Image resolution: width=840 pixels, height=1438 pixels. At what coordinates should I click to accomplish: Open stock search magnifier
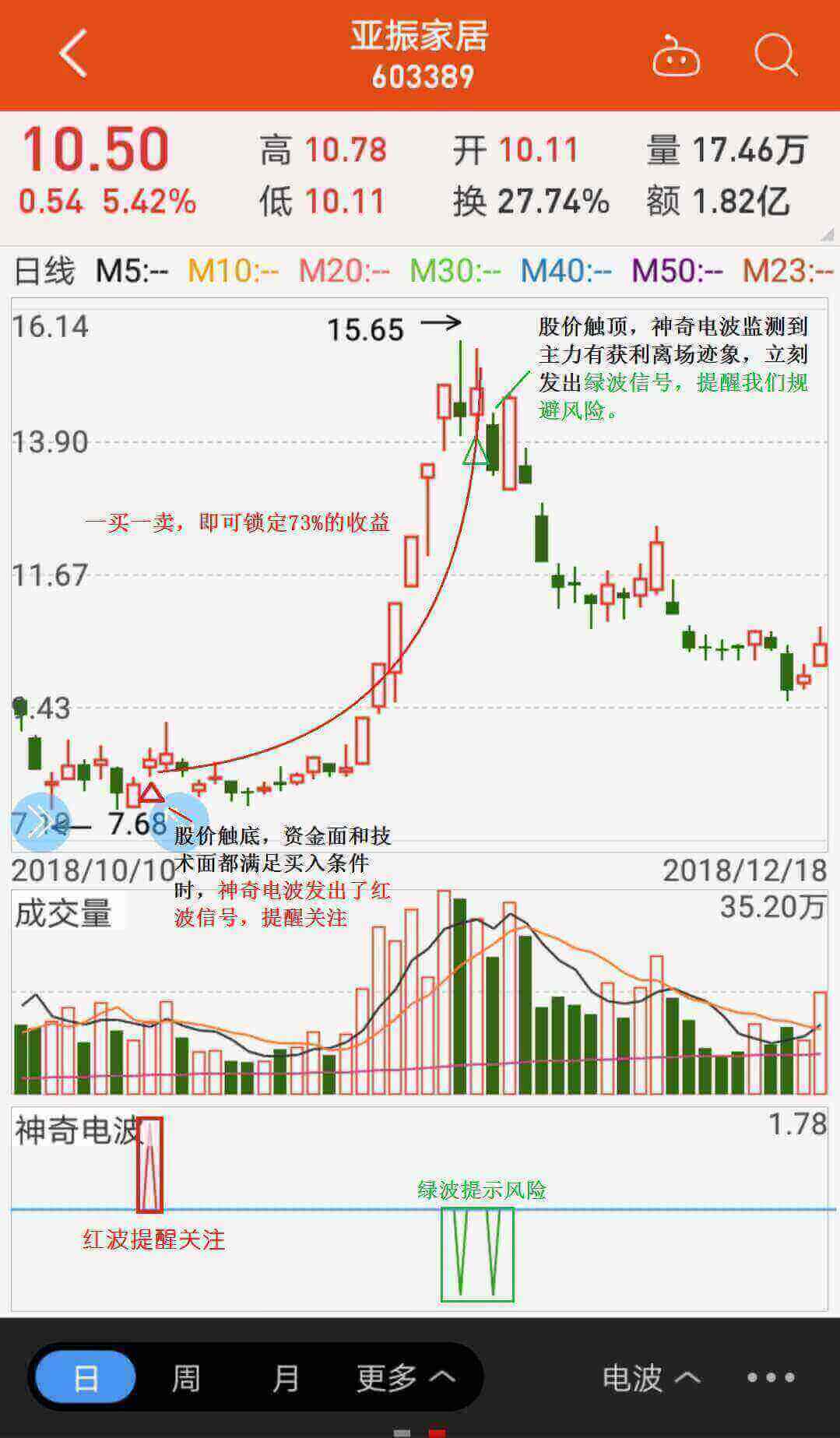tap(775, 54)
